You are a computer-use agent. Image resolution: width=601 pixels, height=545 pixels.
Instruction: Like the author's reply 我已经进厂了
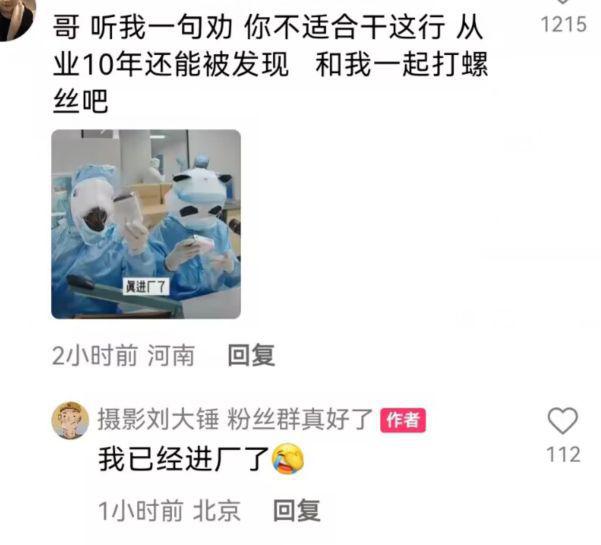click(563, 421)
